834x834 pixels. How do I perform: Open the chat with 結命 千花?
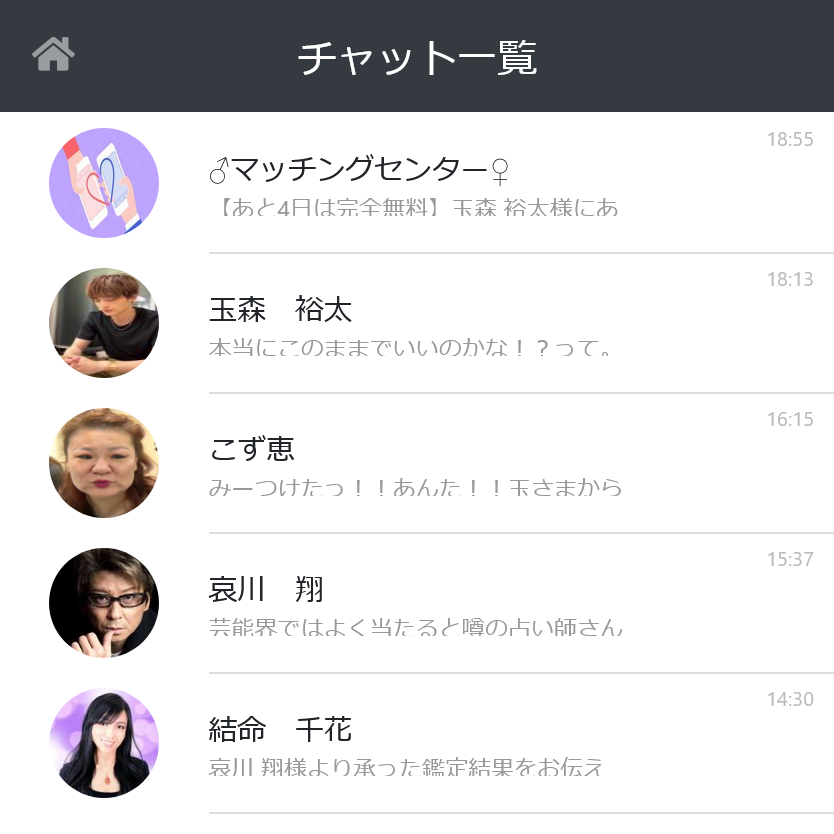click(x=416, y=743)
